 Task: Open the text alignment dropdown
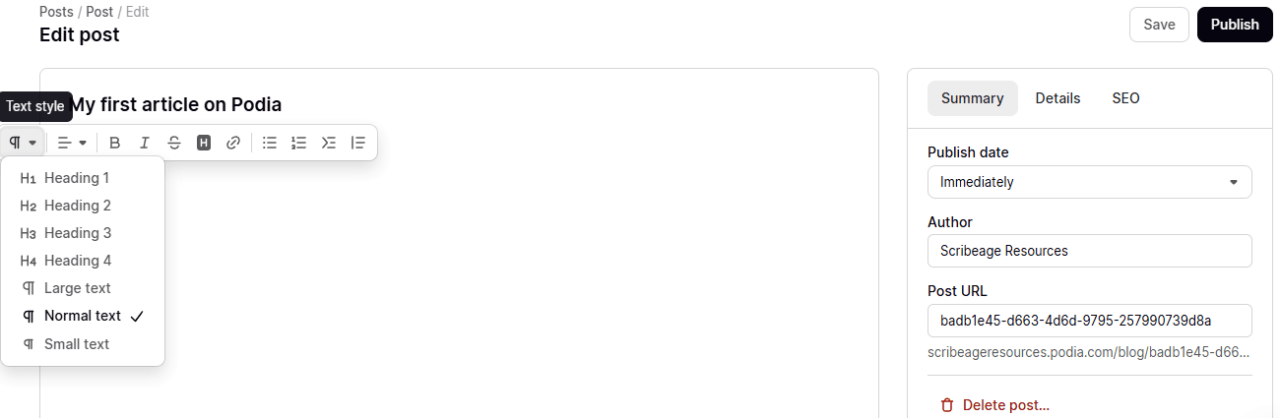70,143
